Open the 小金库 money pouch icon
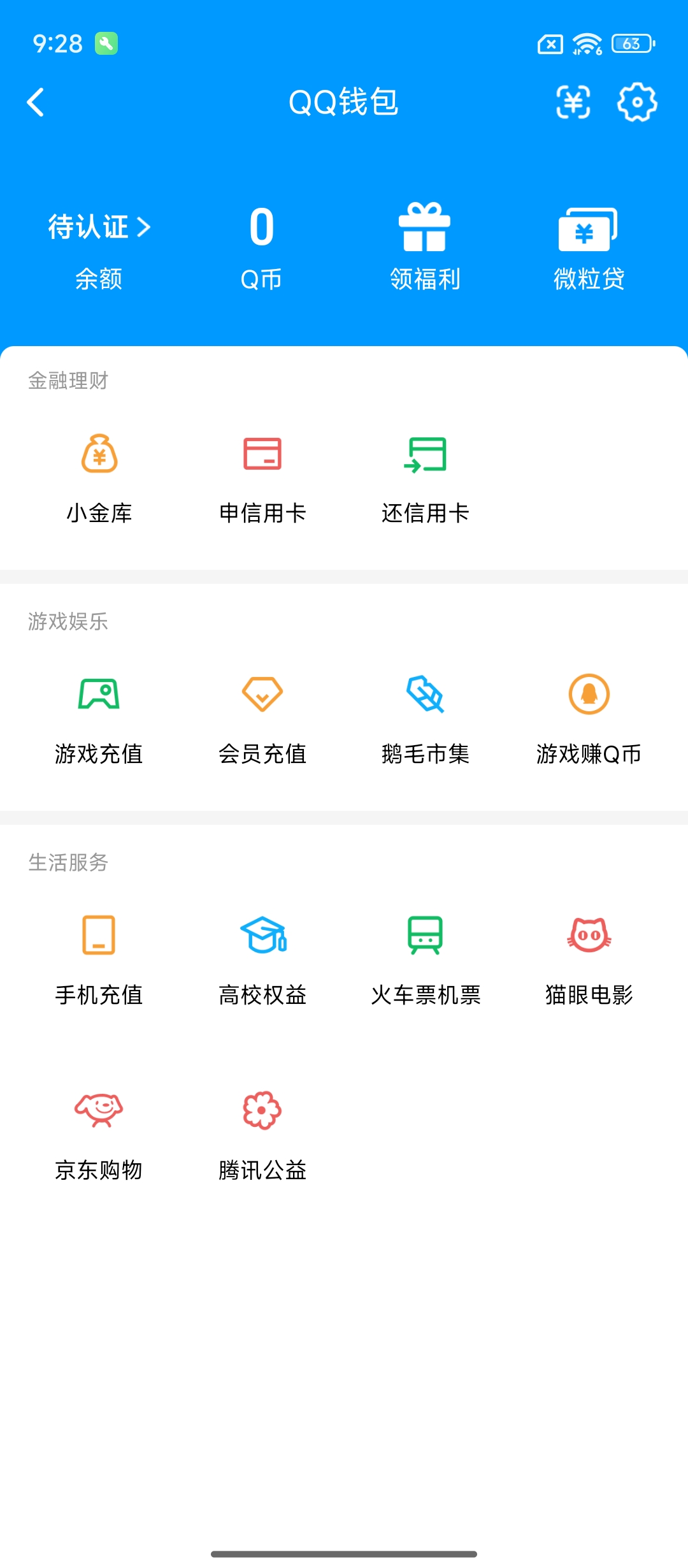 (100, 454)
